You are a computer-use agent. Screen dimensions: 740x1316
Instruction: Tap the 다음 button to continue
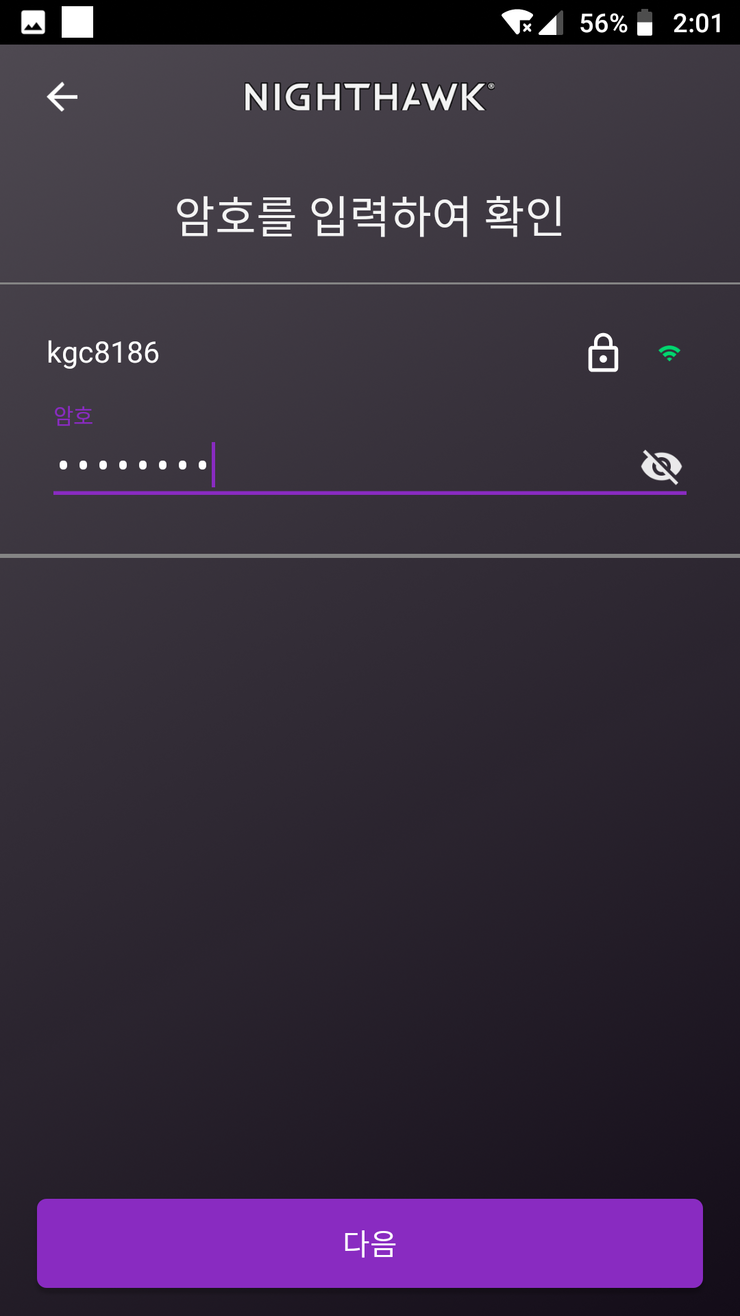(x=370, y=1243)
